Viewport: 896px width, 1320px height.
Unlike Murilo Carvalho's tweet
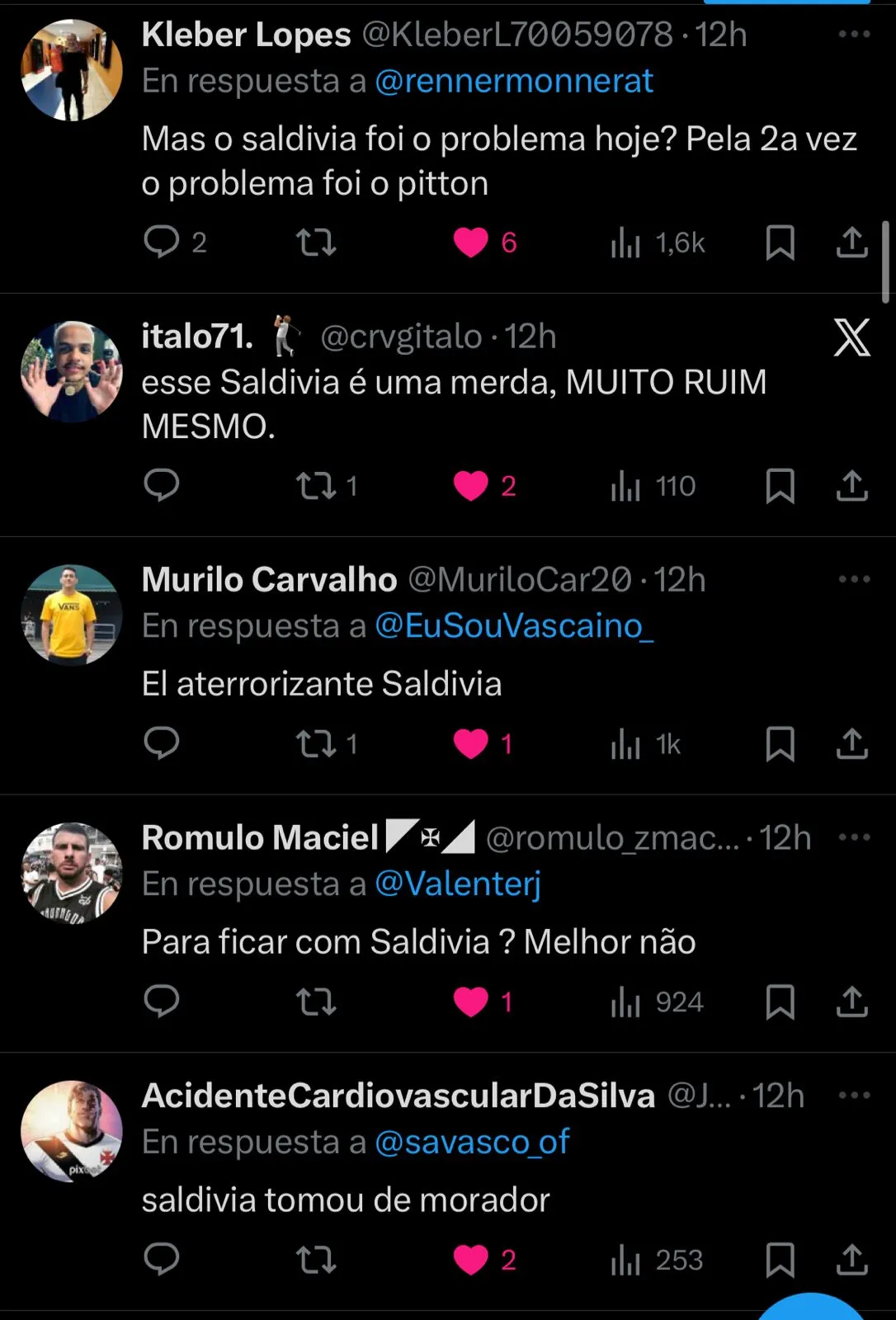click(471, 744)
